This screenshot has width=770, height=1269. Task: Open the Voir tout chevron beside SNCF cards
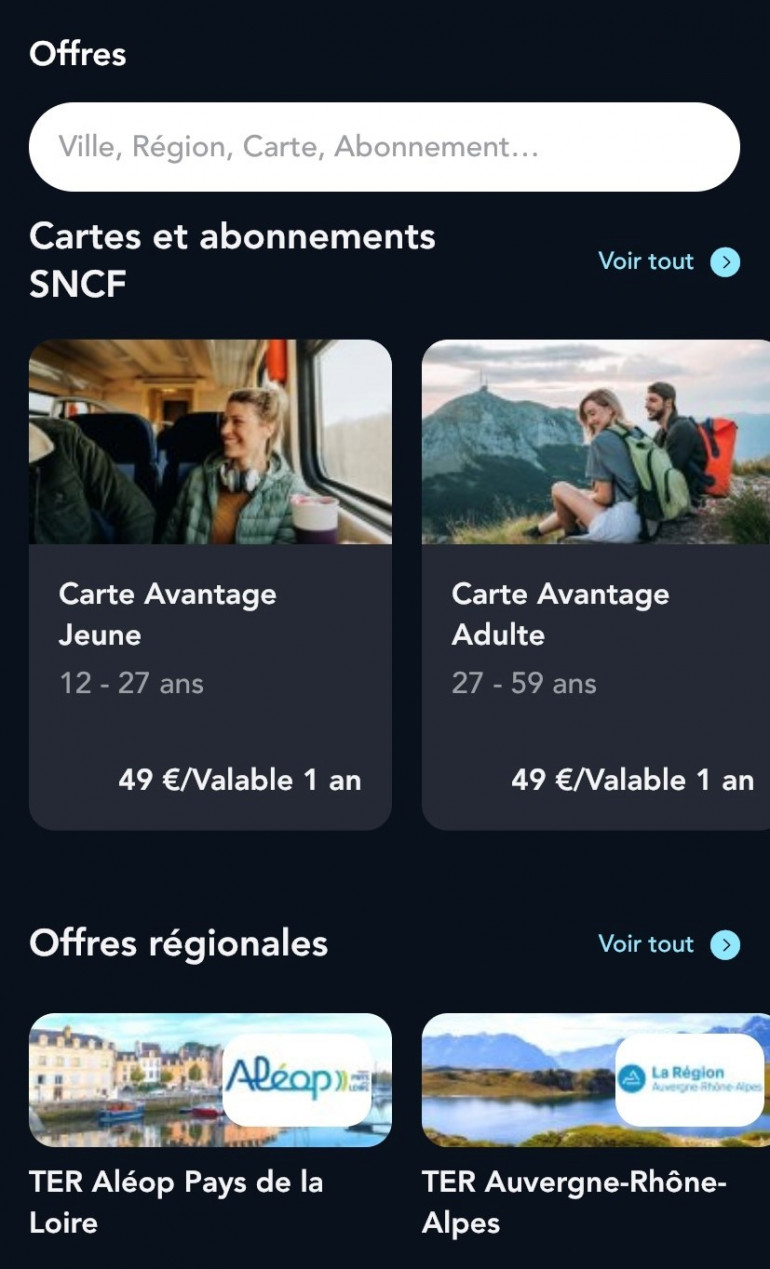(x=727, y=261)
